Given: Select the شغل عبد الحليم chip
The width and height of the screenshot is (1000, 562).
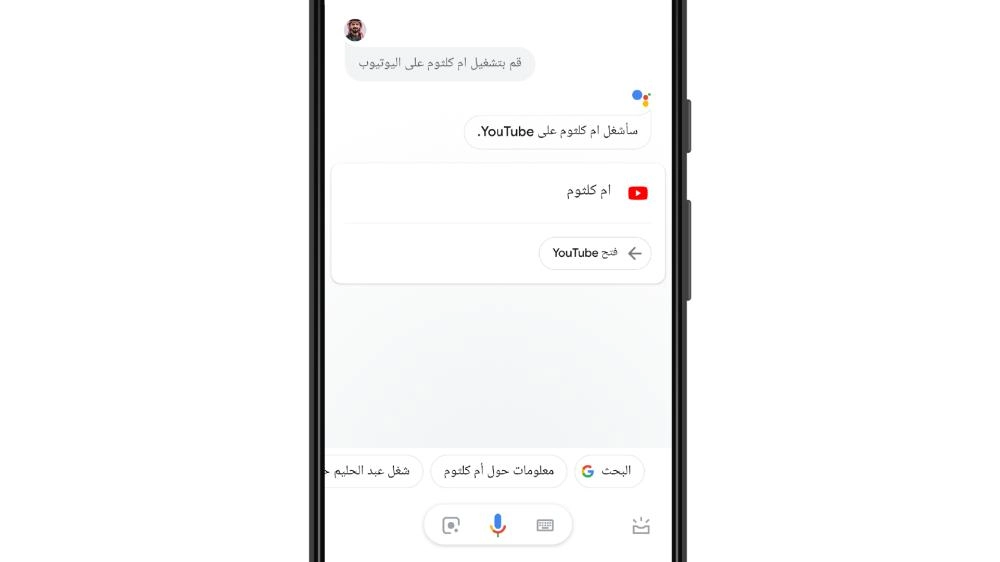Looking at the screenshot, I should [x=375, y=471].
